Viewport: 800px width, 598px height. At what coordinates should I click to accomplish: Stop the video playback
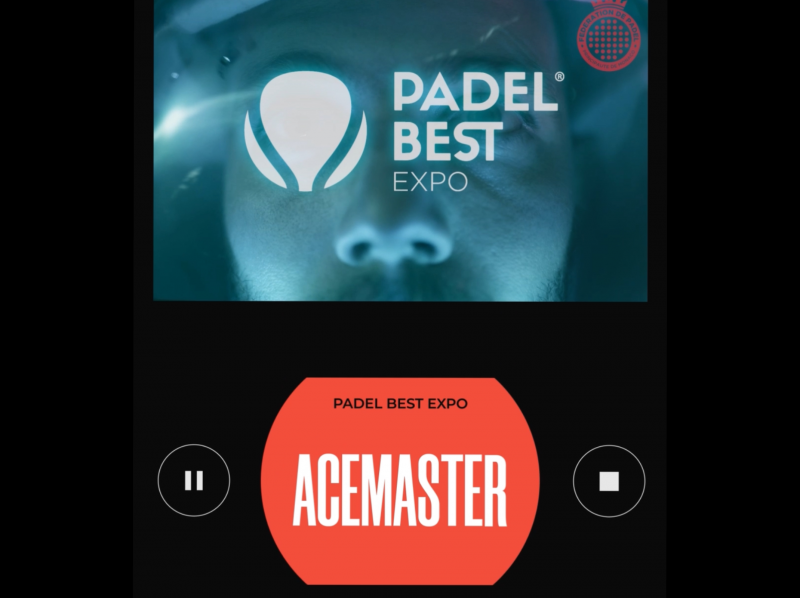pyautogui.click(x=609, y=481)
